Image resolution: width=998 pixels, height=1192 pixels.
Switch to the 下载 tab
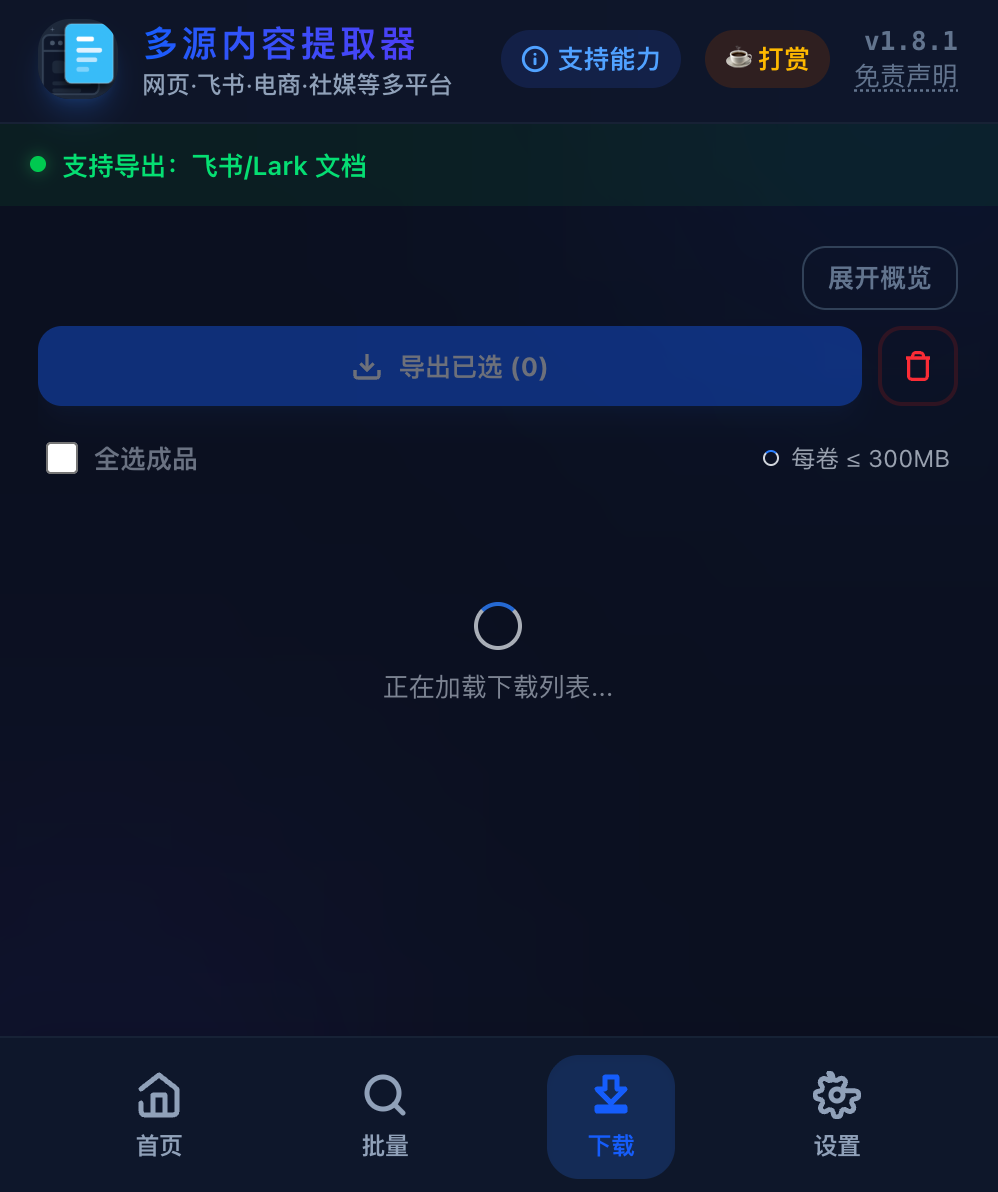[x=610, y=1117]
